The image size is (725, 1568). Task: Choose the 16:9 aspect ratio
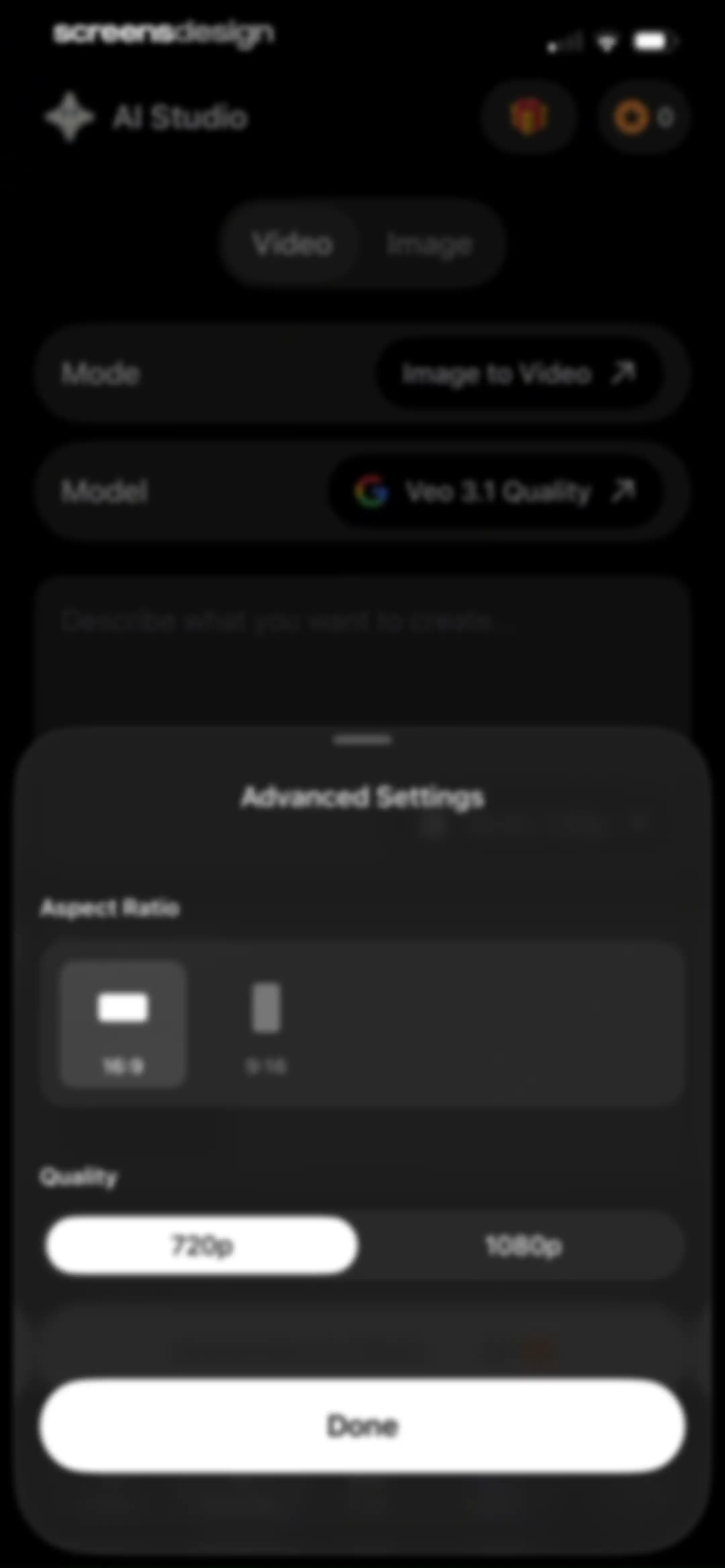pyautogui.click(x=123, y=1024)
